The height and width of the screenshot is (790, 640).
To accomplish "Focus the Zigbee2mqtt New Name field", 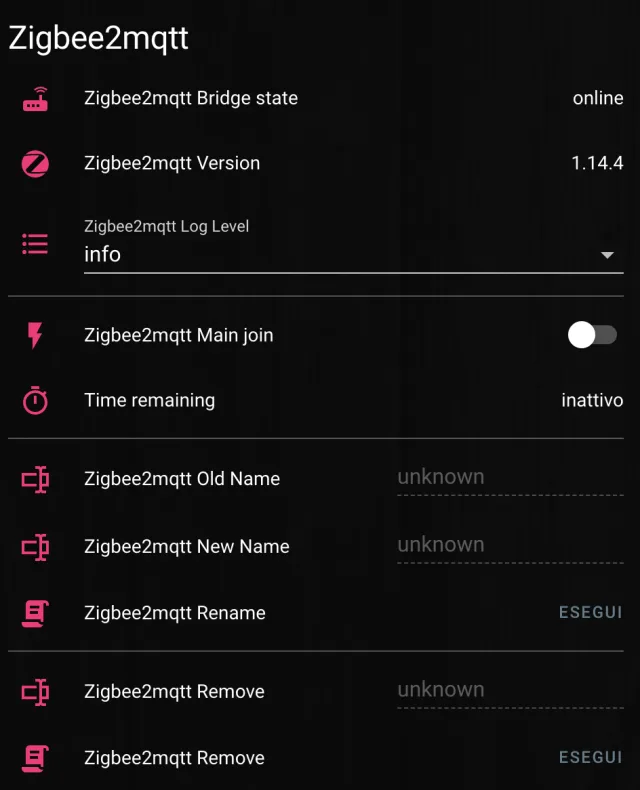I will click(x=509, y=546).
